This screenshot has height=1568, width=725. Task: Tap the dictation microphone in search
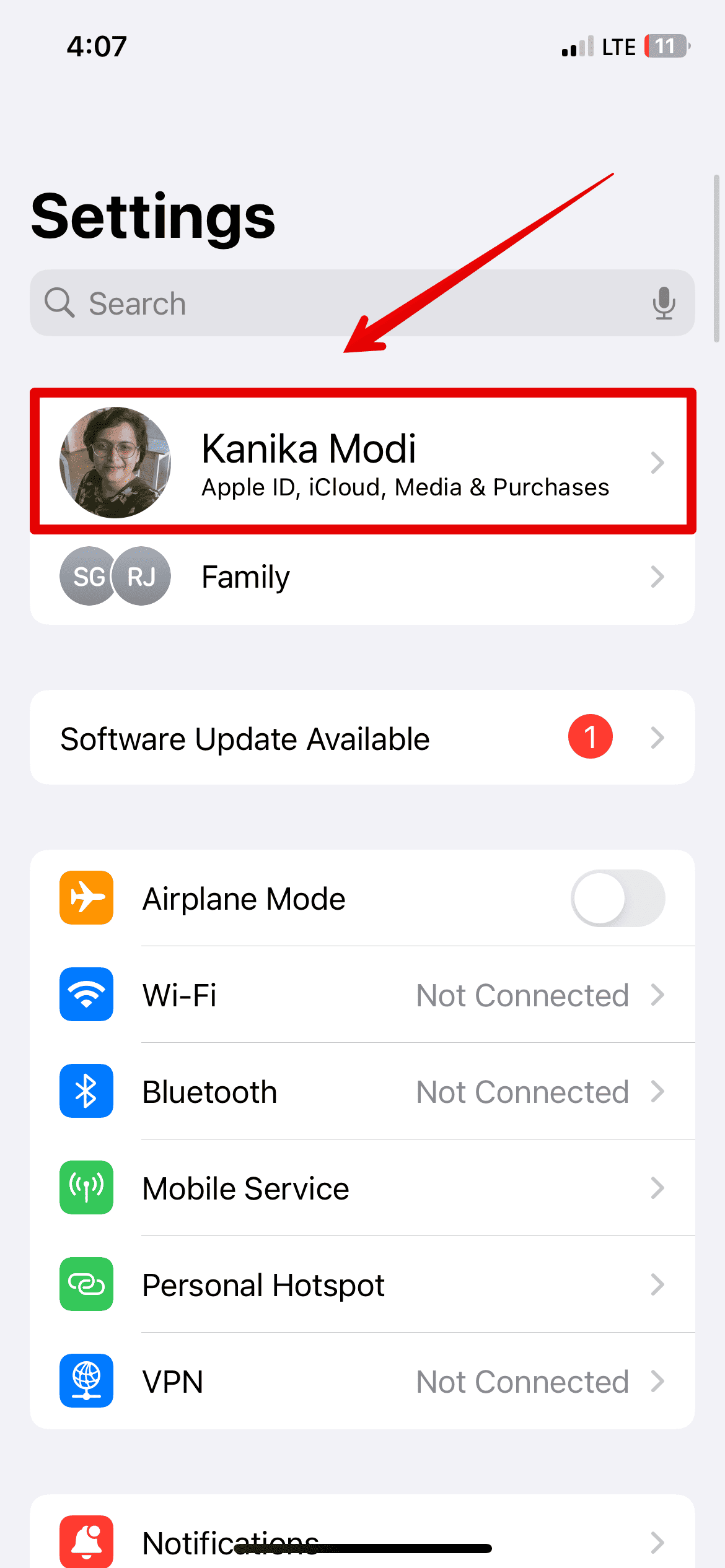[663, 303]
